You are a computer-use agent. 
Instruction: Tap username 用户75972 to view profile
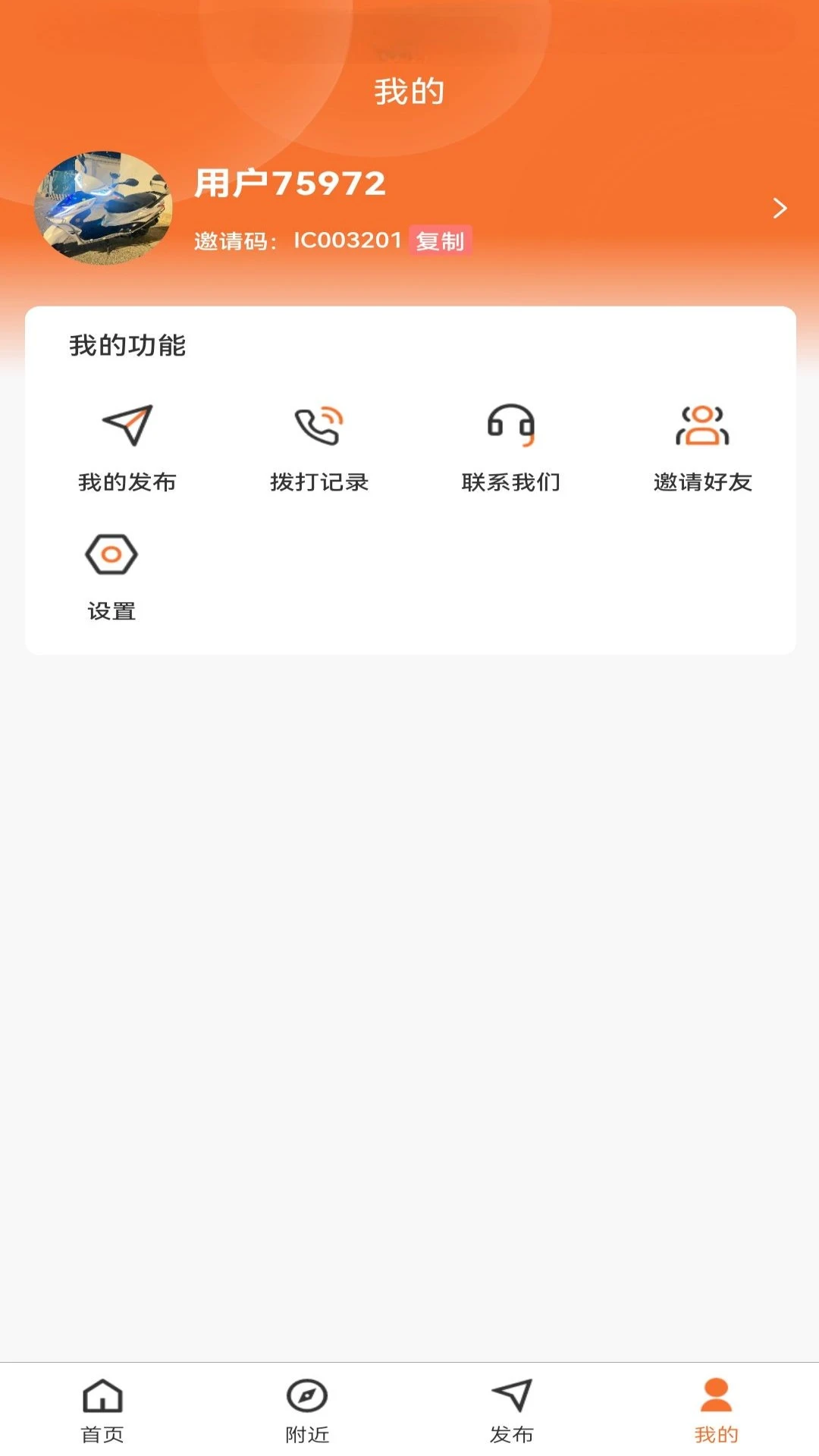(x=290, y=183)
